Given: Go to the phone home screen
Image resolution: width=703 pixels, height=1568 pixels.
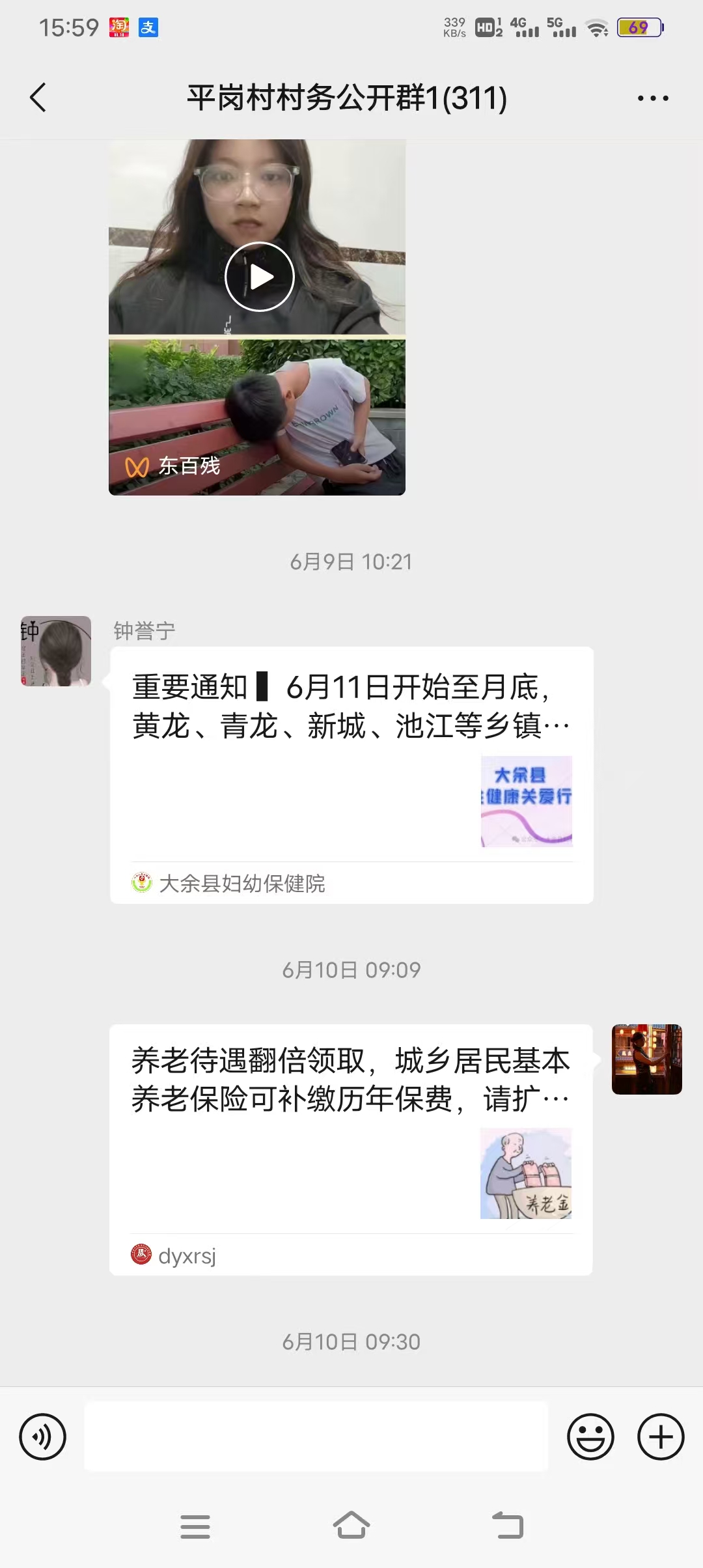Looking at the screenshot, I should [x=351, y=1526].
